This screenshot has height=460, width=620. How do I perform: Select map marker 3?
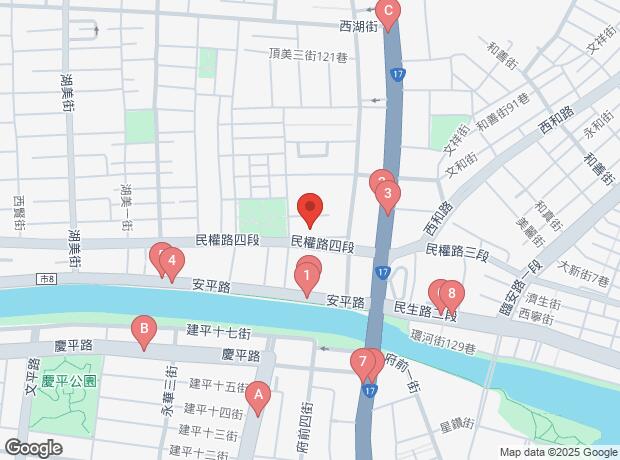(388, 194)
